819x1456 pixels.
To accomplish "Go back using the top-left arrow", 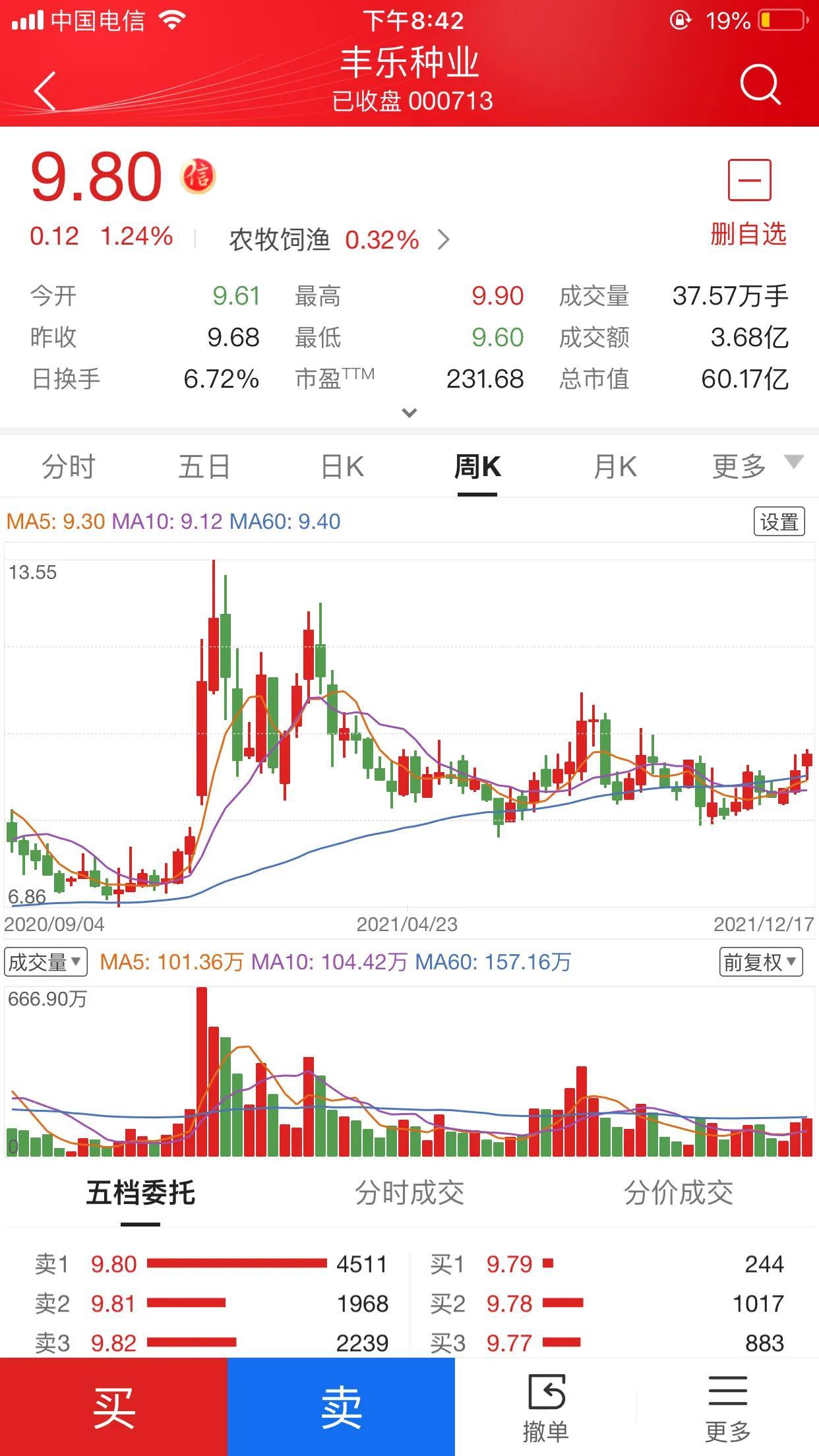I will (45, 90).
